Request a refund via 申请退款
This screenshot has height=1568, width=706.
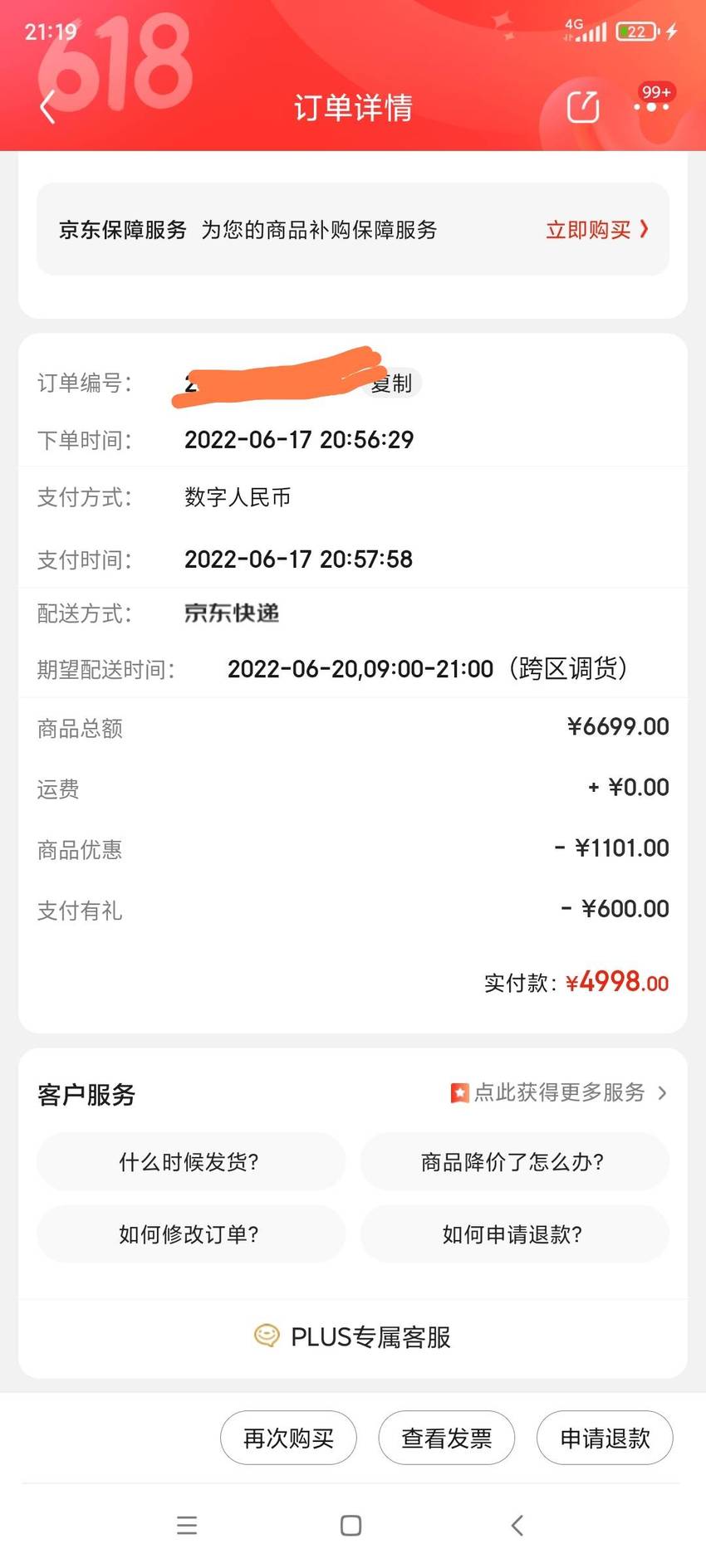click(x=605, y=1438)
